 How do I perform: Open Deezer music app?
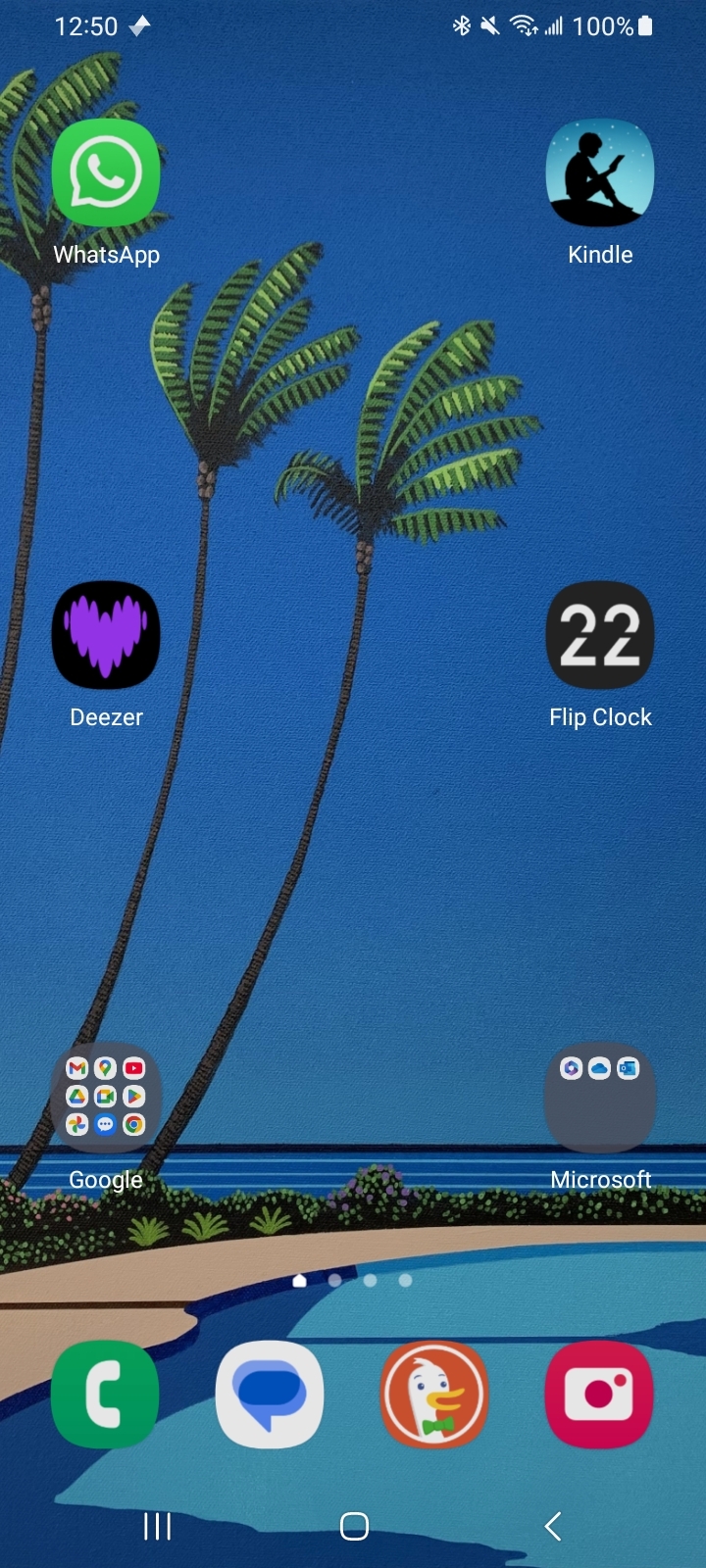[106, 635]
